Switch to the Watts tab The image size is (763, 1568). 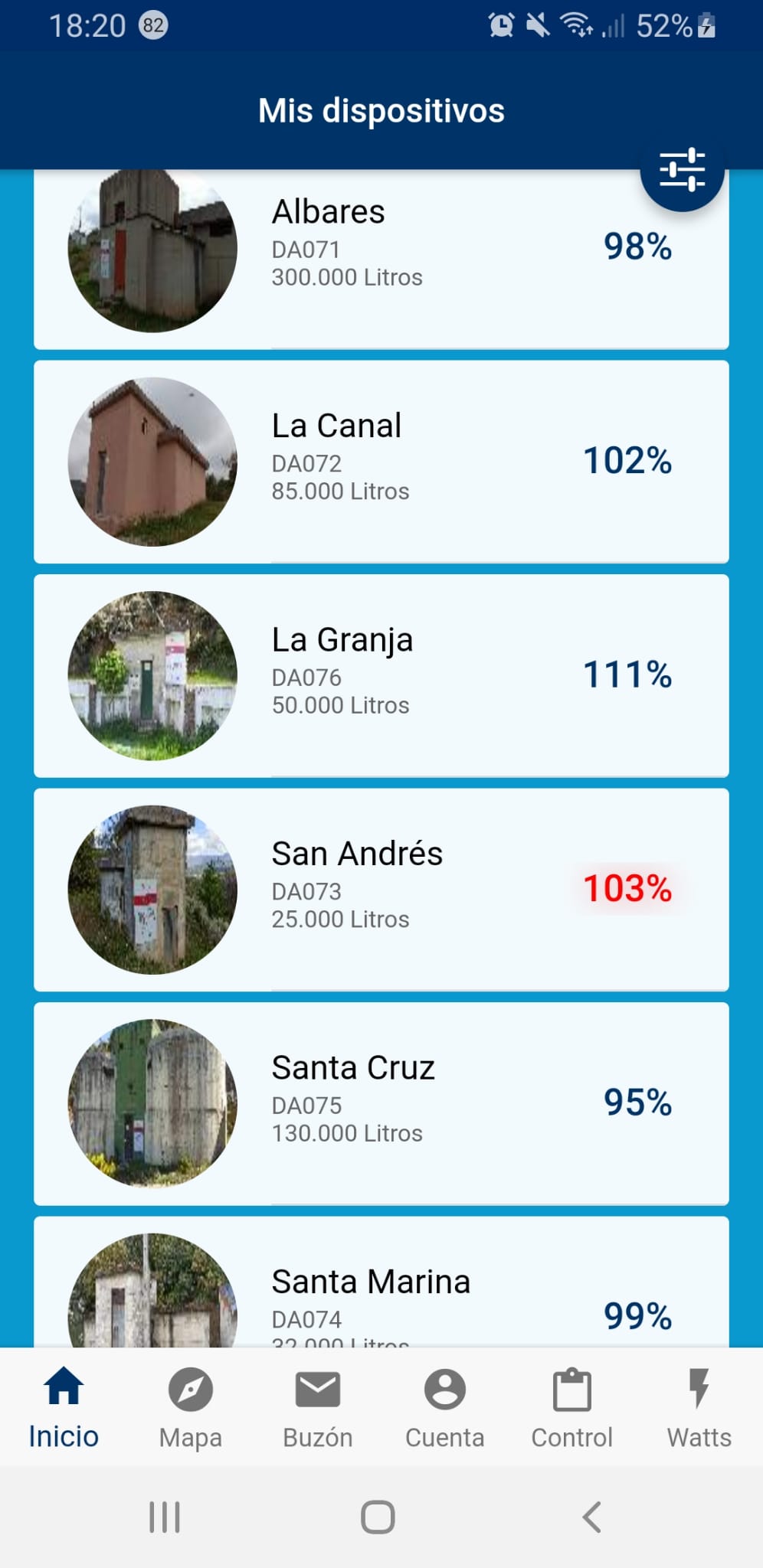click(699, 1408)
